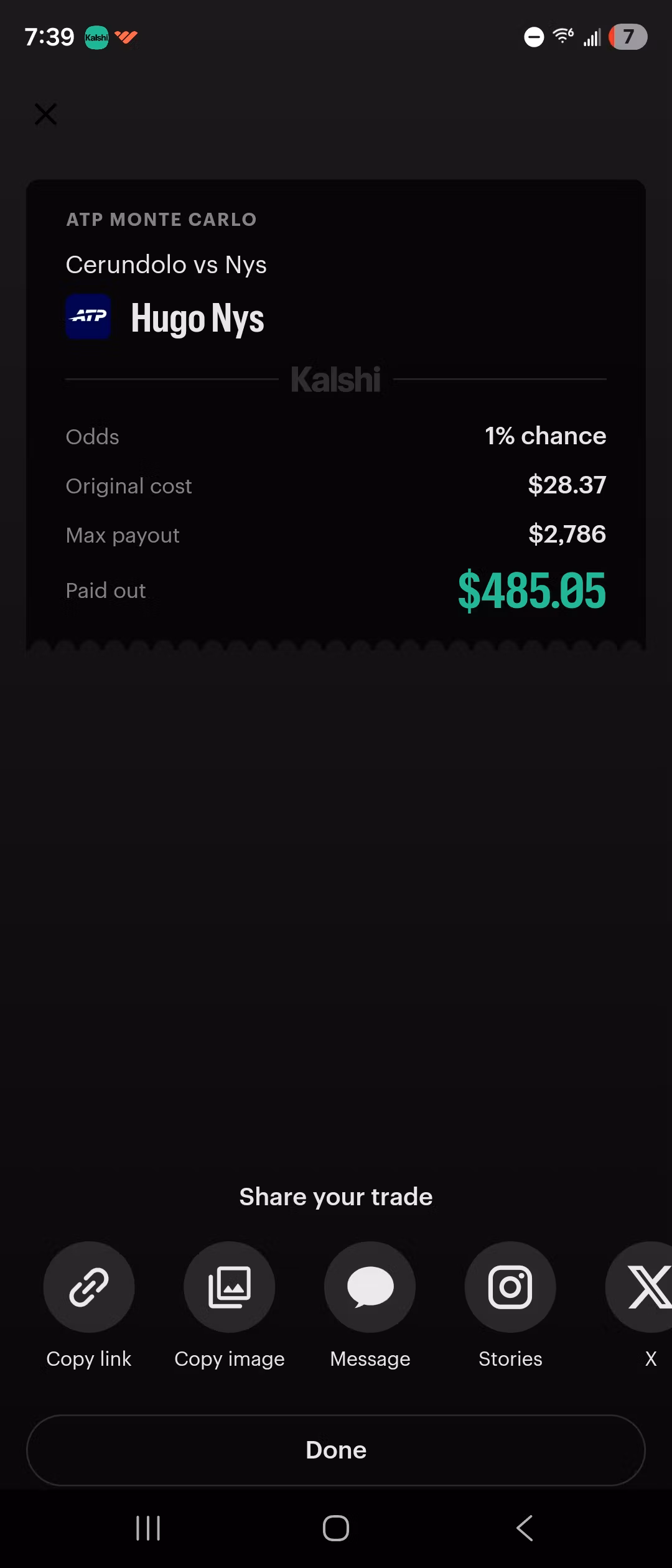Tap the Done button

[336, 1450]
